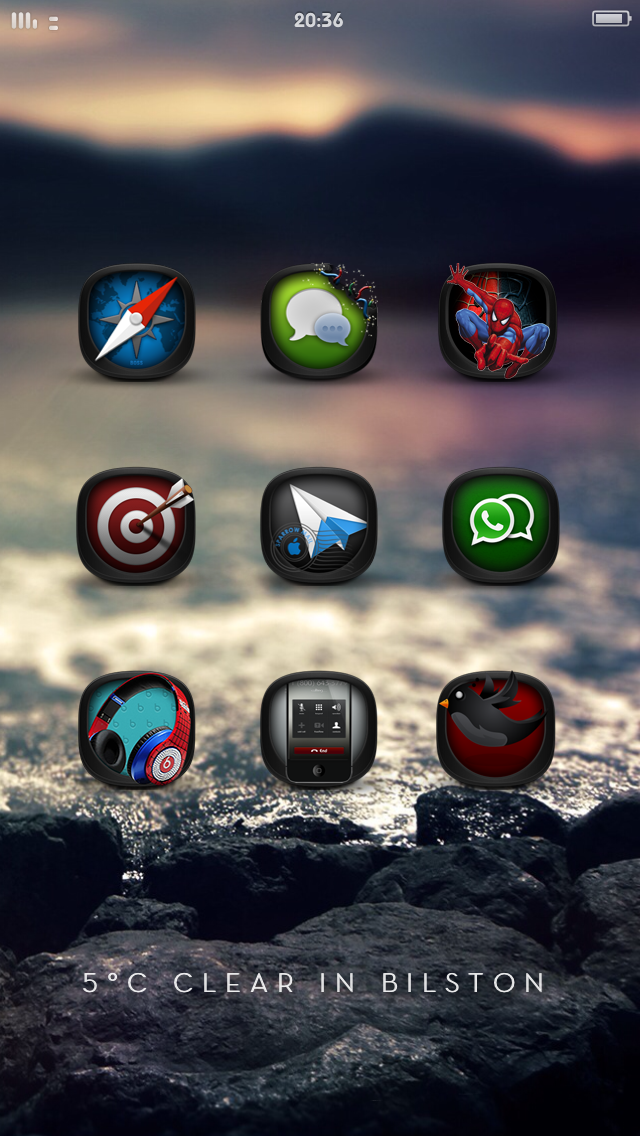Screen dimensions: 640x1136
Task: Open the Safari compass app
Action: click(137, 321)
